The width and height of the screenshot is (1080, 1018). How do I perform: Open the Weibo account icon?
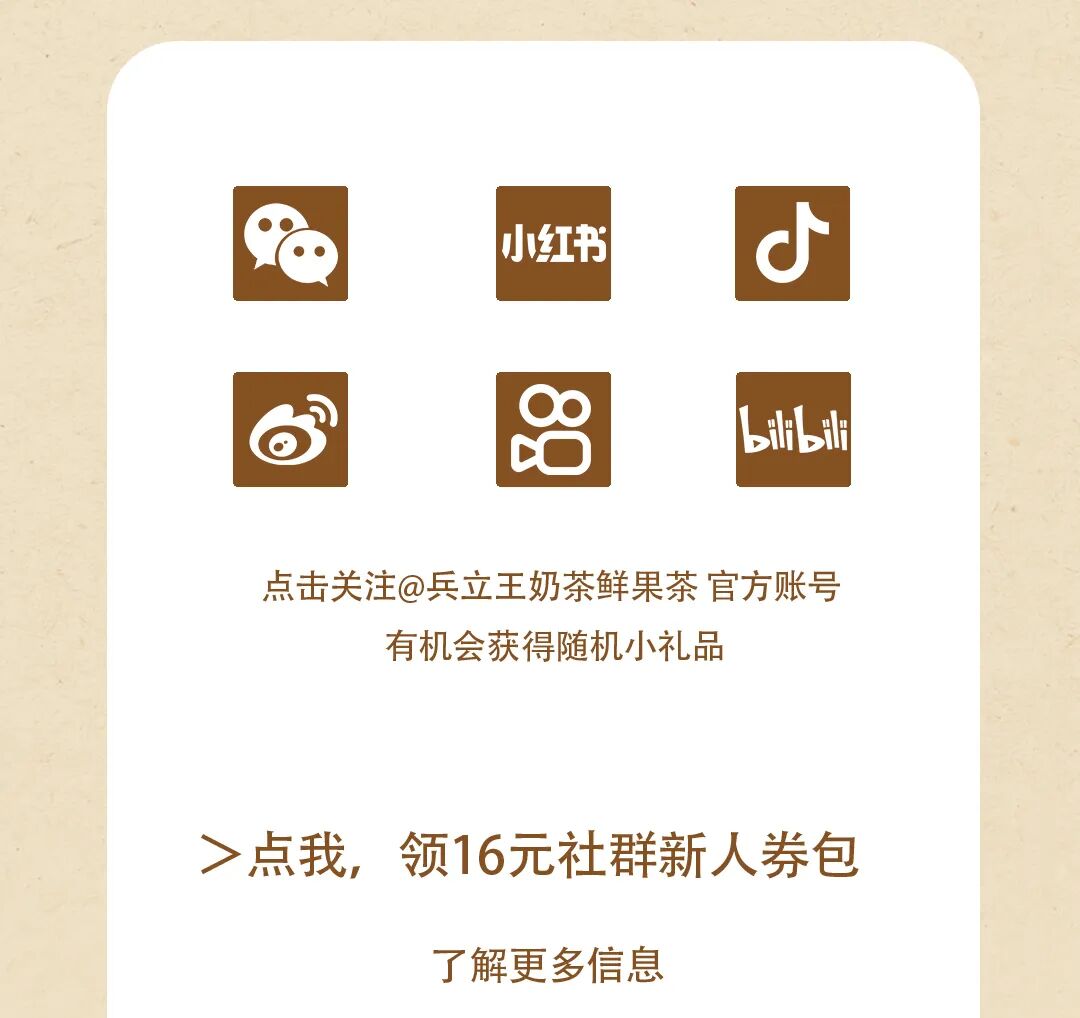(x=290, y=429)
